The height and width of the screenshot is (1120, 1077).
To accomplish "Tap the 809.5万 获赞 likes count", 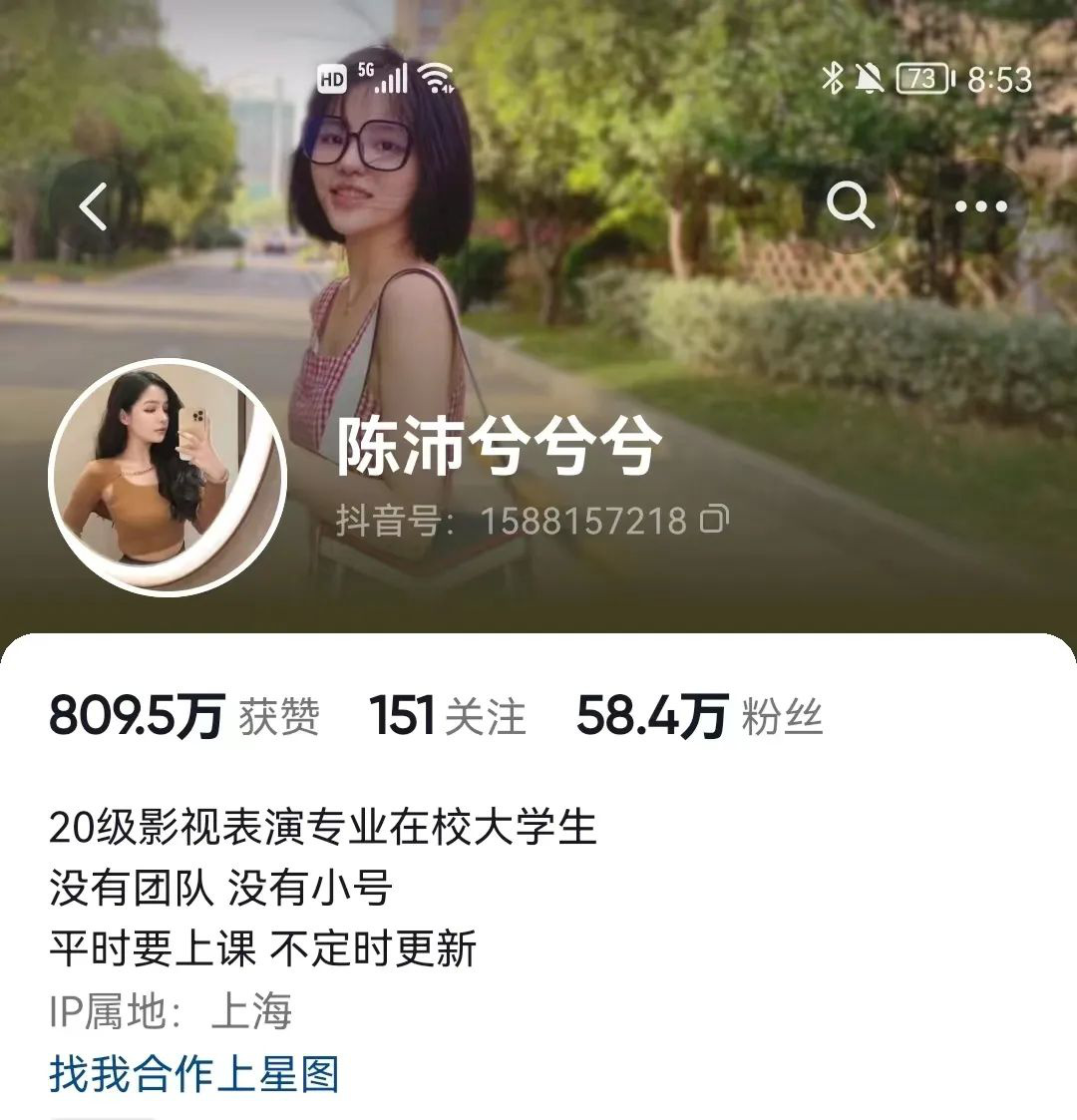I will point(183,716).
